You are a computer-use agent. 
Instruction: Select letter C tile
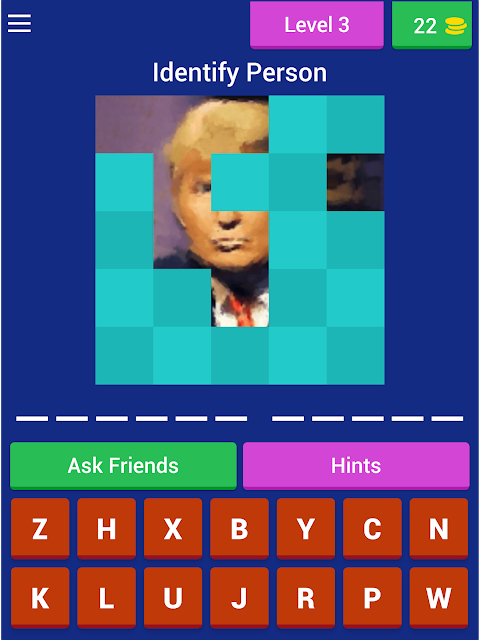coord(373,529)
